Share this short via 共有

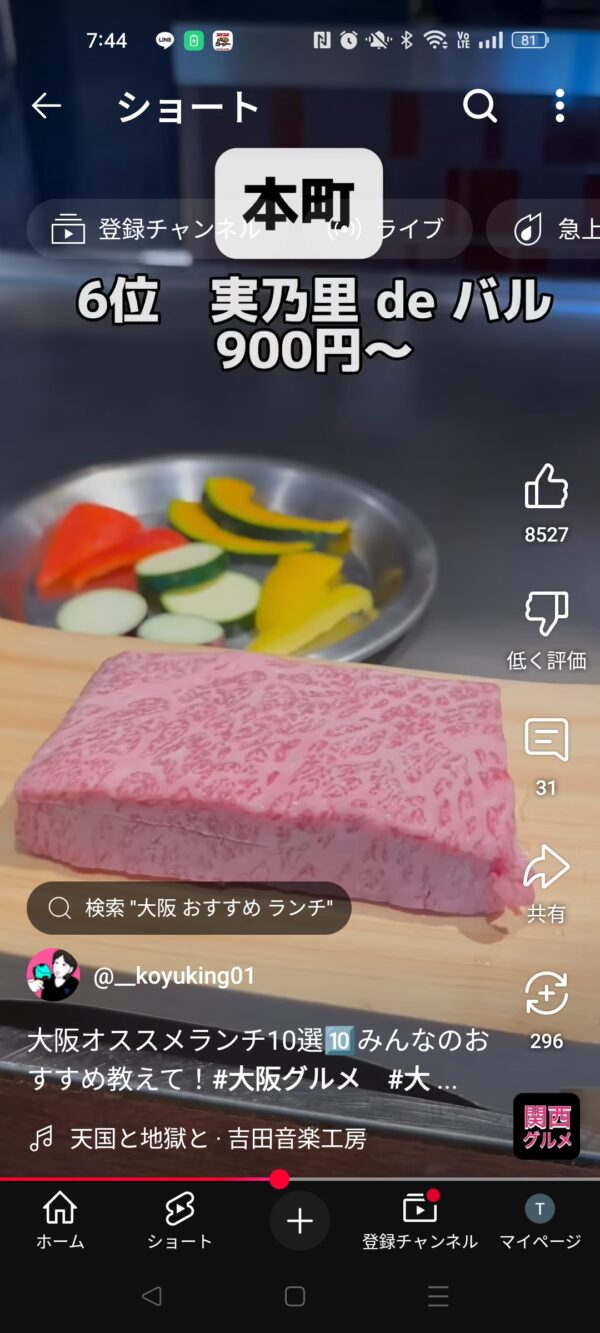[546, 868]
